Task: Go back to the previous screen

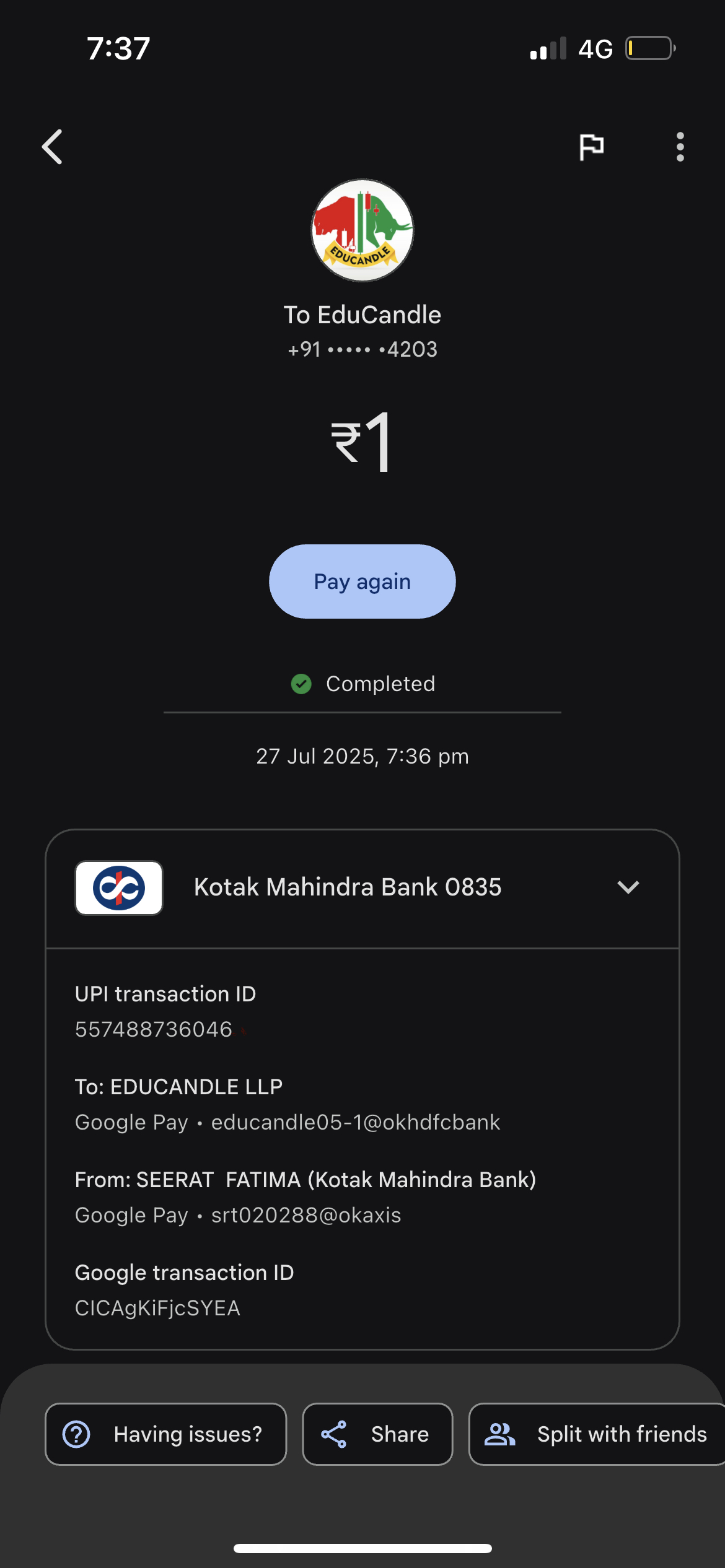Action: [53, 147]
